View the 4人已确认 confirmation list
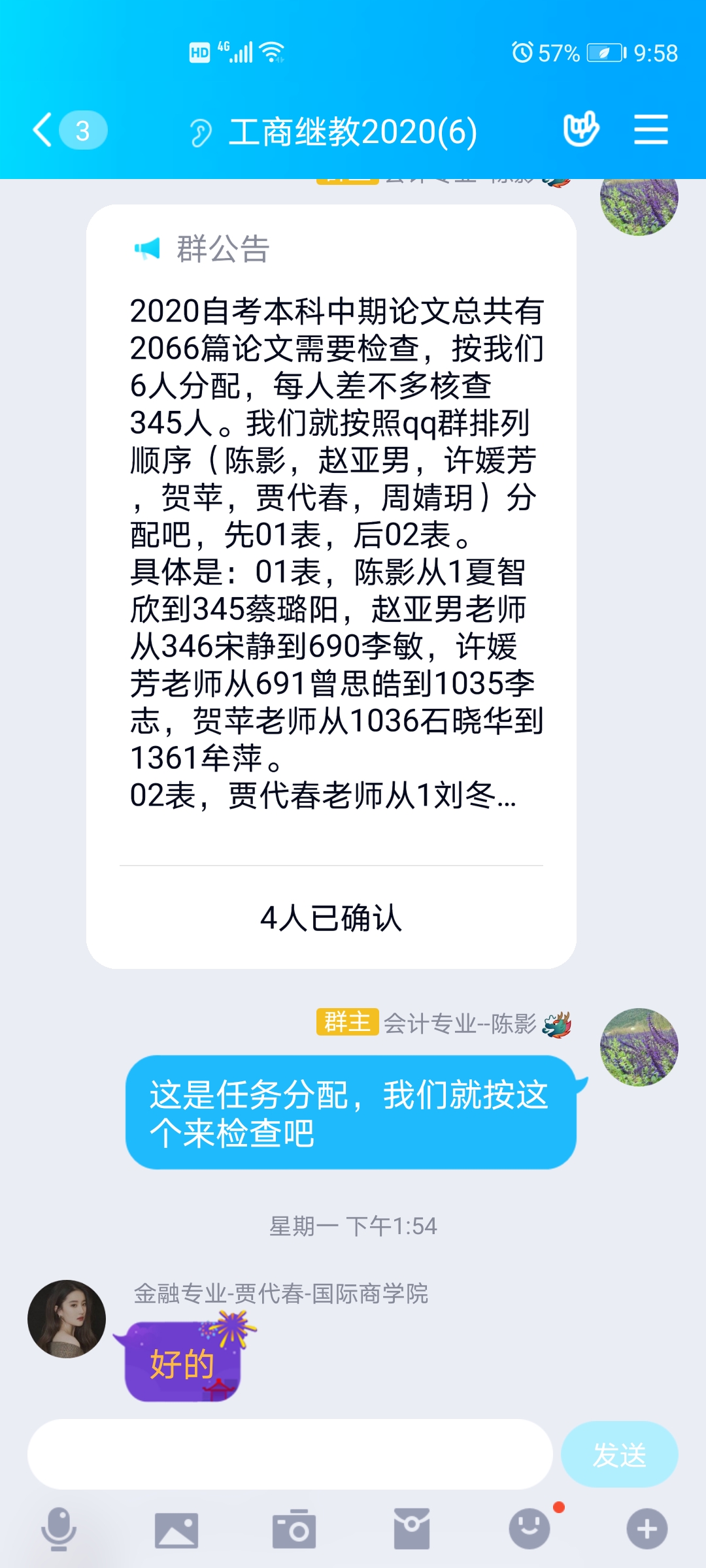Screen dimensions: 706x1568 tap(331, 918)
